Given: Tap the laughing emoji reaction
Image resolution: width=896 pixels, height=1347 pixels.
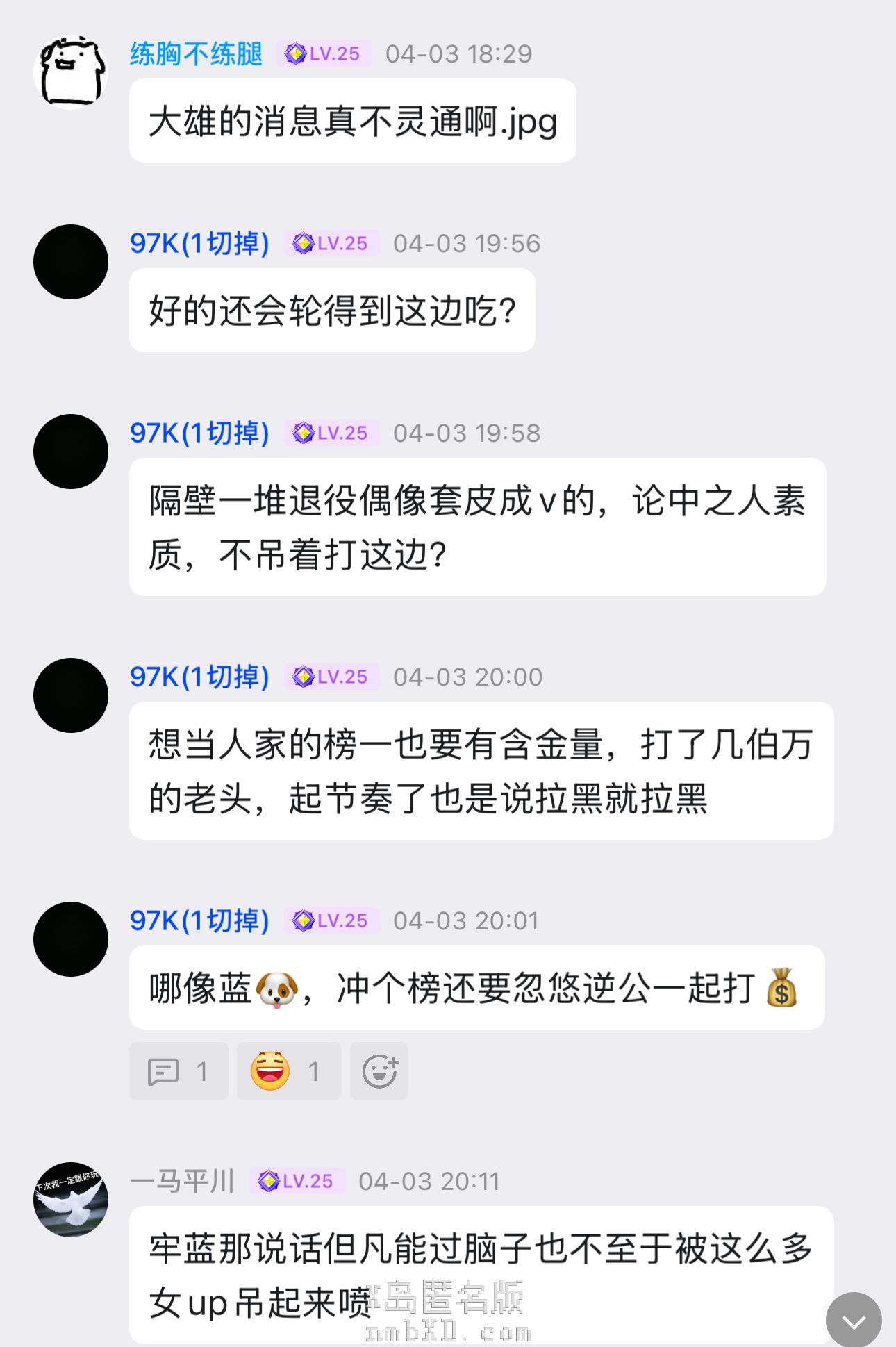Looking at the screenshot, I should click(288, 1071).
